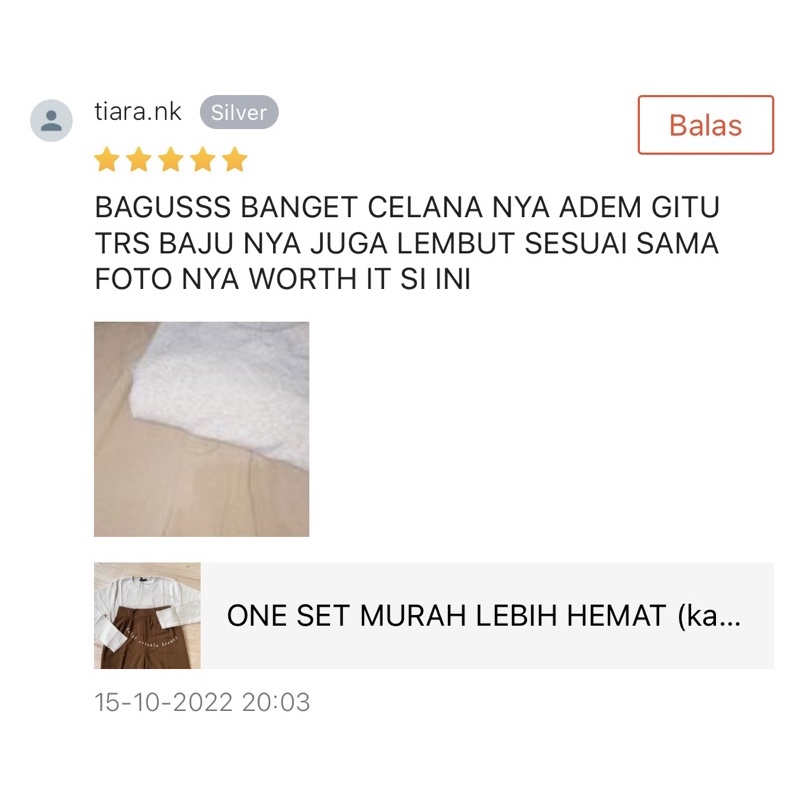Image resolution: width=800 pixels, height=800 pixels.
Task: Open the ONE SET MURAH LEBIH HEMAT product
Action: (484, 615)
